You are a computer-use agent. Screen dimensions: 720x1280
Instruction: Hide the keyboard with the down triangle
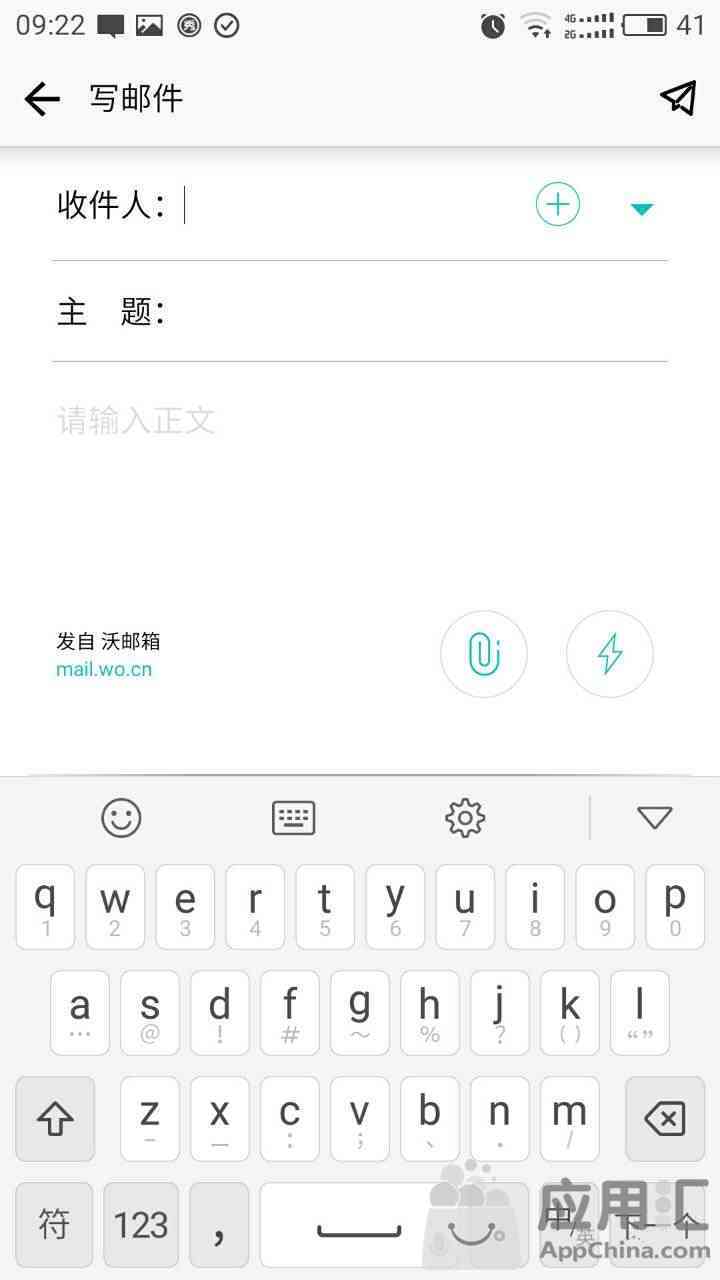(x=655, y=818)
